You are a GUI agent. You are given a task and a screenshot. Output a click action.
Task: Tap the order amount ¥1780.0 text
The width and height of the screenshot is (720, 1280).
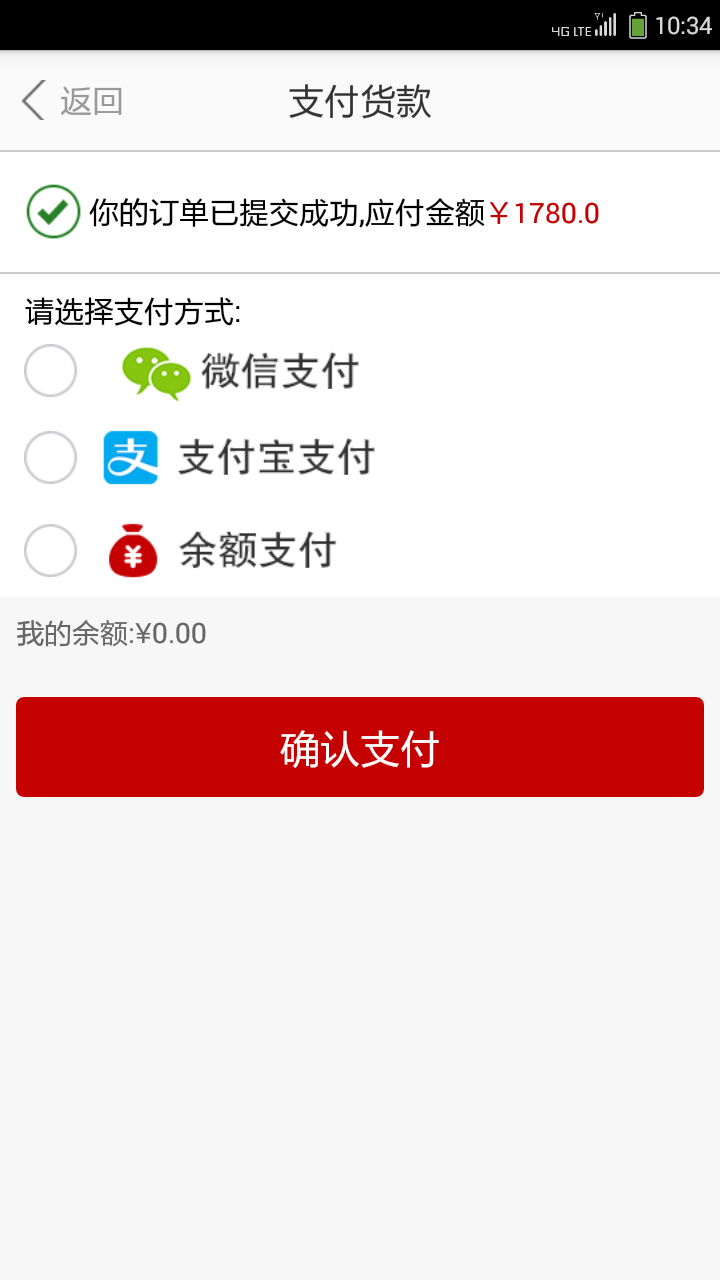[x=547, y=213]
